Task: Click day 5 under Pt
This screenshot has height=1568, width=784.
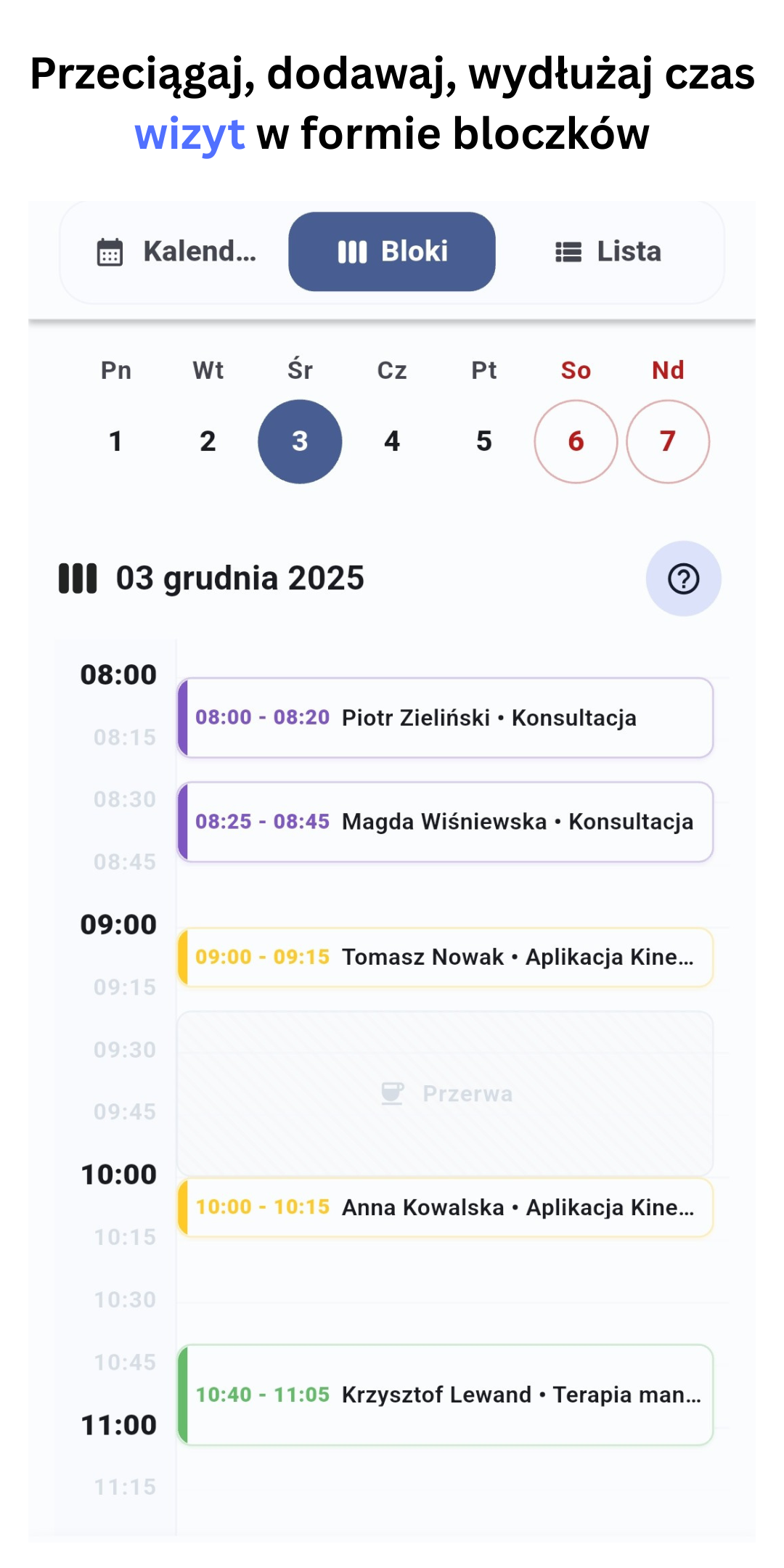Action: pyautogui.click(x=483, y=441)
